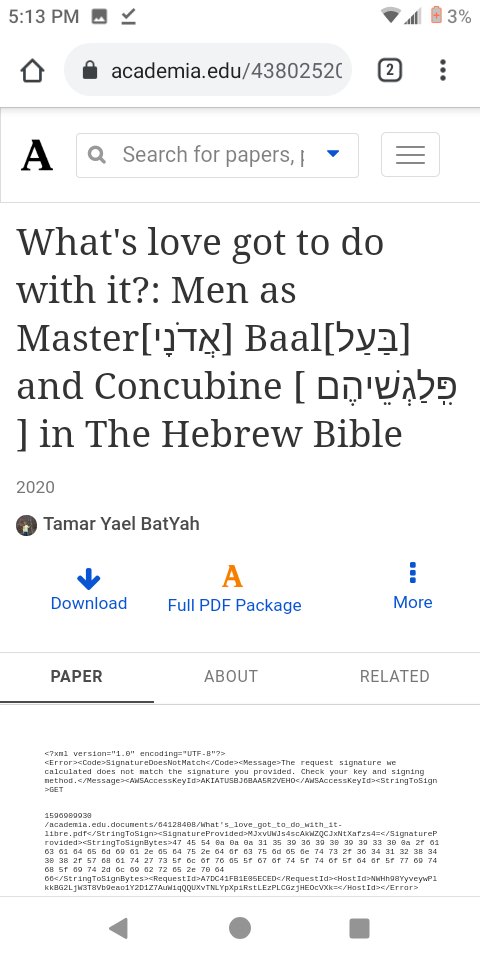
Task: Tap the Academia logo
Action: click(37, 156)
